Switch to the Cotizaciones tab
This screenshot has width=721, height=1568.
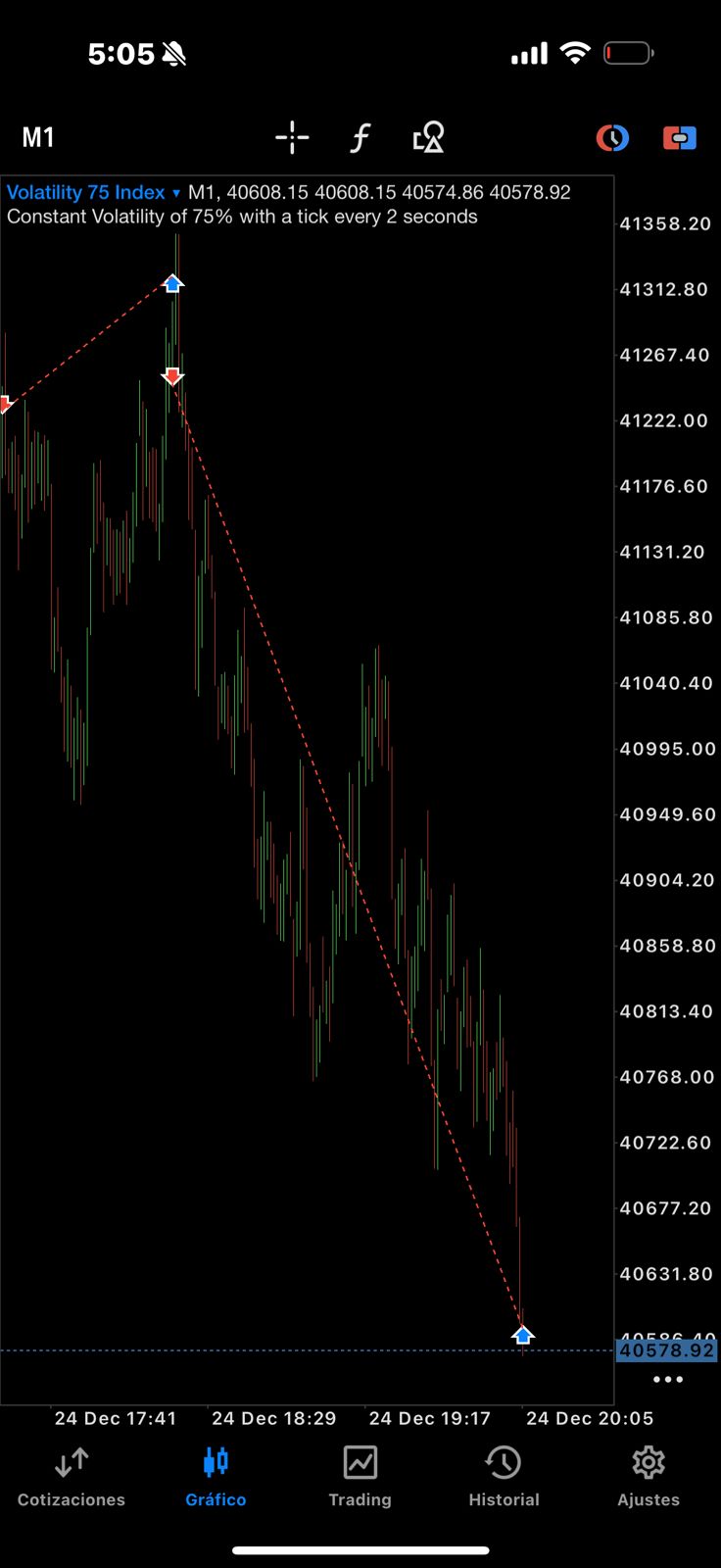[x=72, y=1477]
